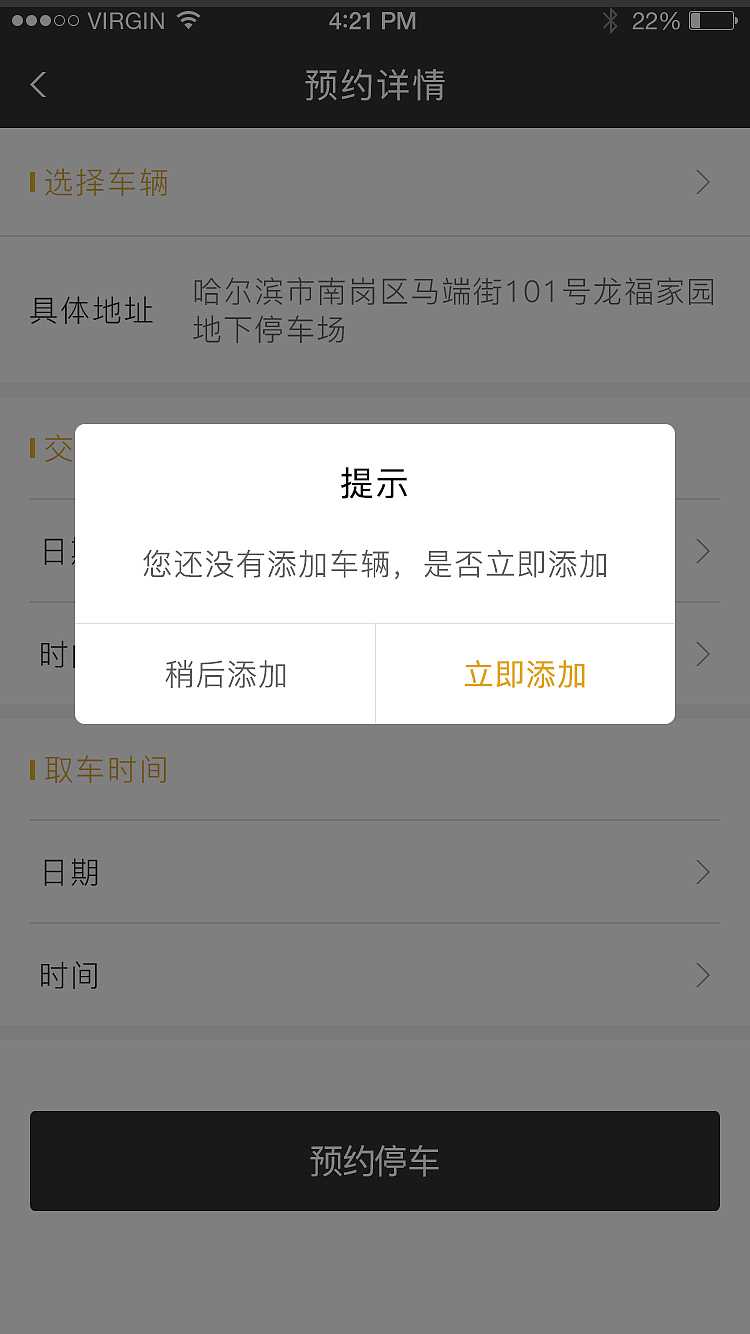Open the 时间 time picker under 取车时间
Image resolution: width=750 pixels, height=1334 pixels.
[x=375, y=974]
